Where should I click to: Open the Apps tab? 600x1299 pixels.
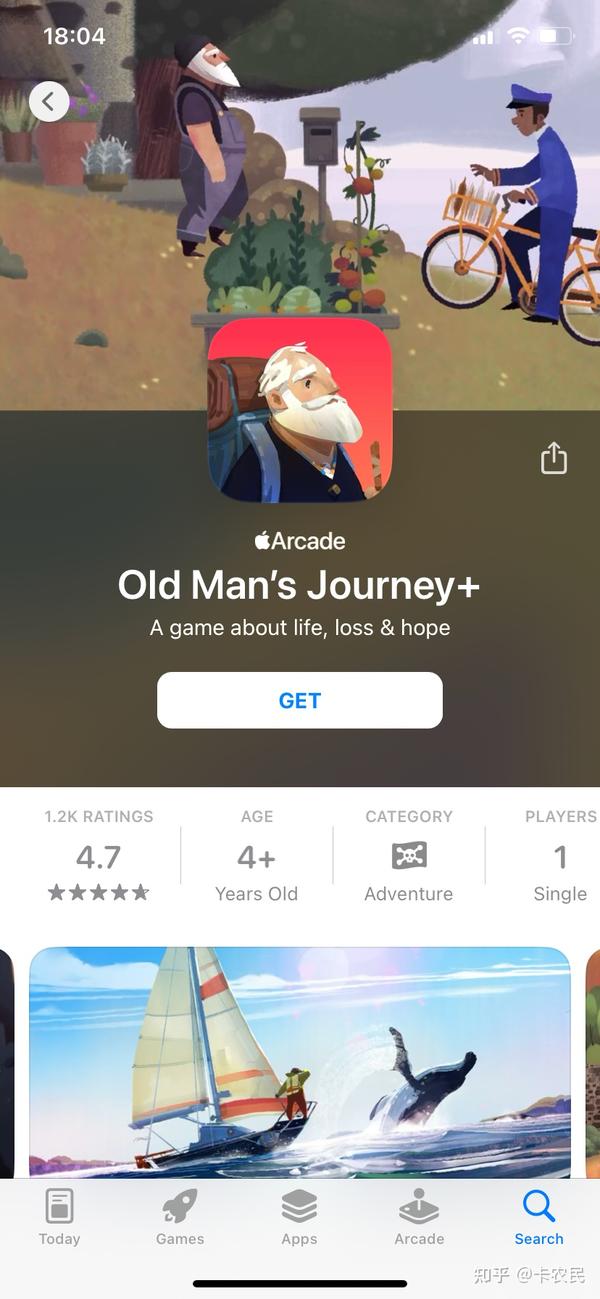point(299,1217)
